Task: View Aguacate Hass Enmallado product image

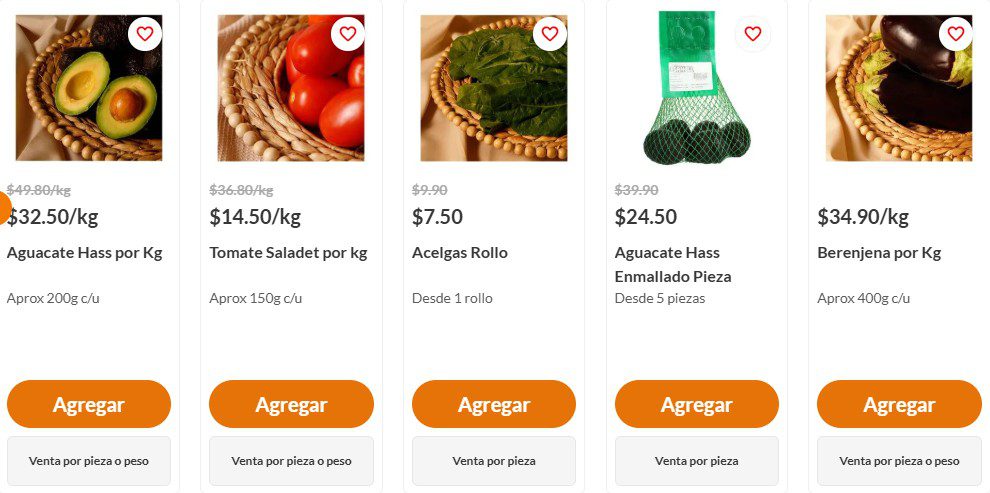Action: (x=695, y=95)
